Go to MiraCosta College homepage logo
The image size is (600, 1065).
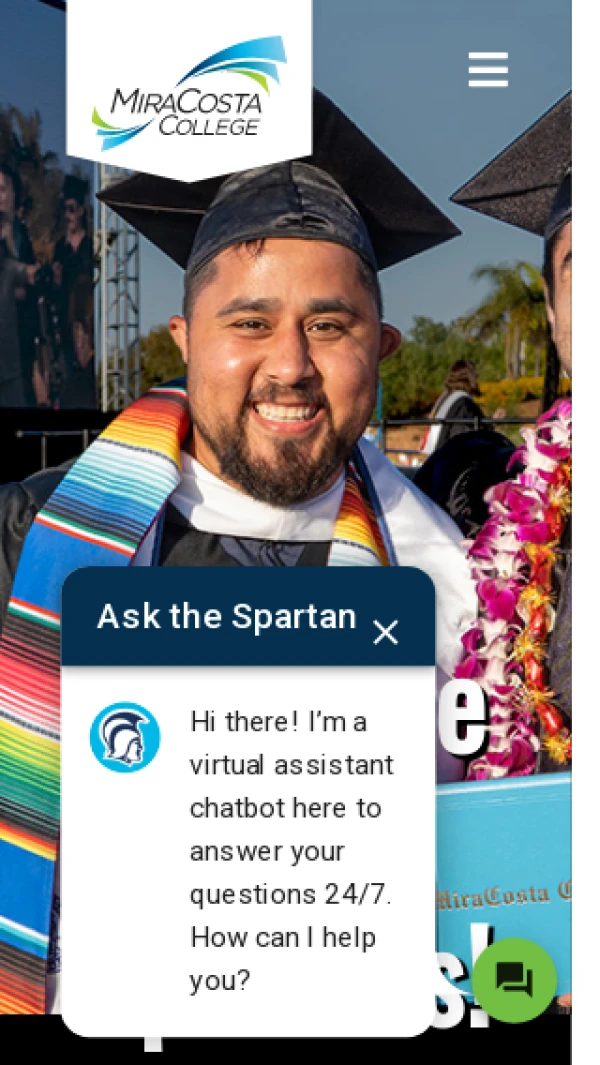pos(189,92)
